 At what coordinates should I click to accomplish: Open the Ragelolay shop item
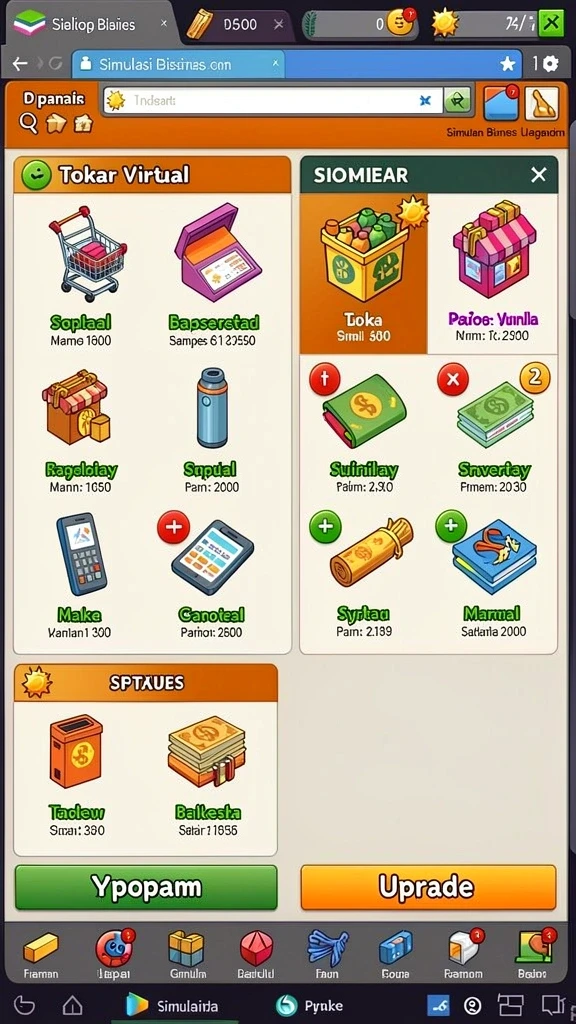(x=81, y=430)
